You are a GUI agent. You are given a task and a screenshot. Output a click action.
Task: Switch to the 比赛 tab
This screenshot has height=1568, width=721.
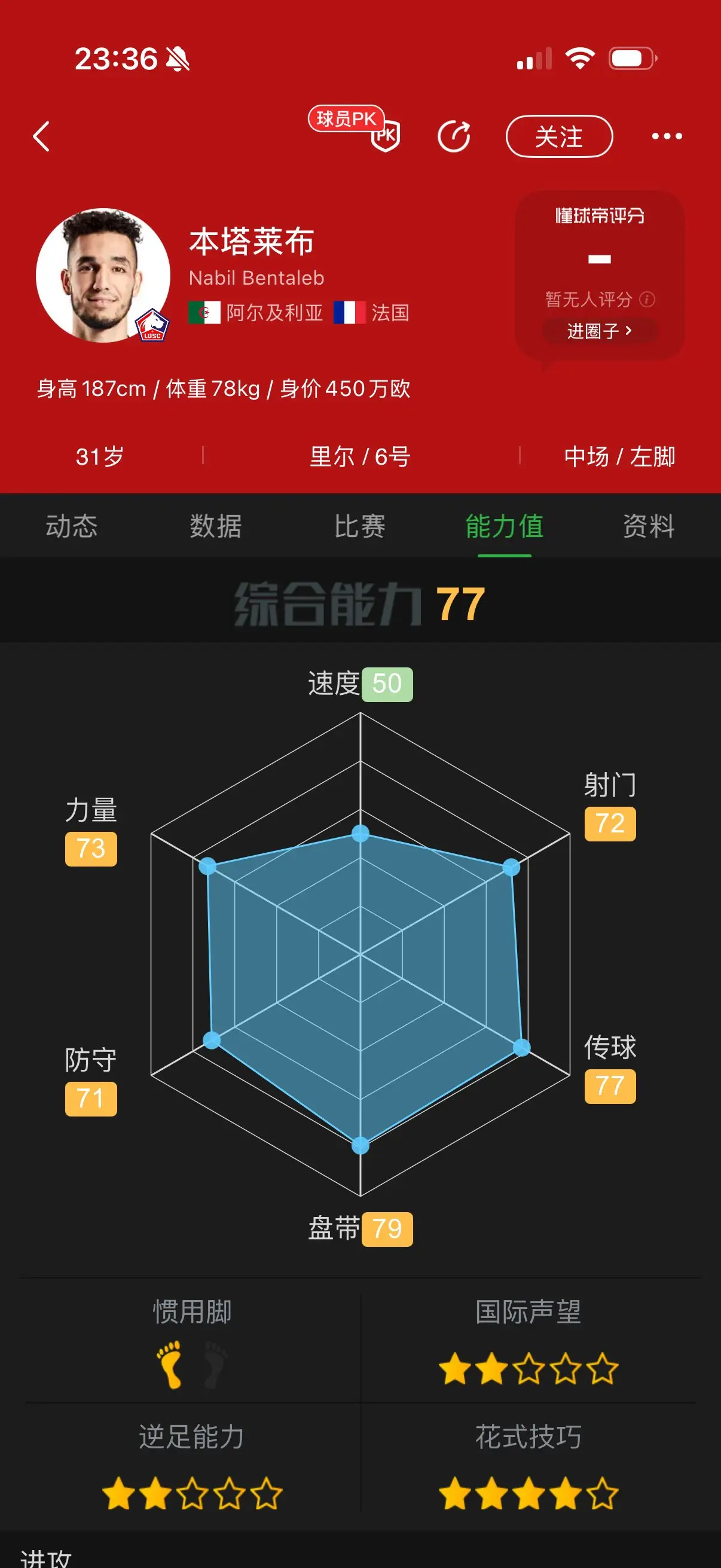pos(360,526)
